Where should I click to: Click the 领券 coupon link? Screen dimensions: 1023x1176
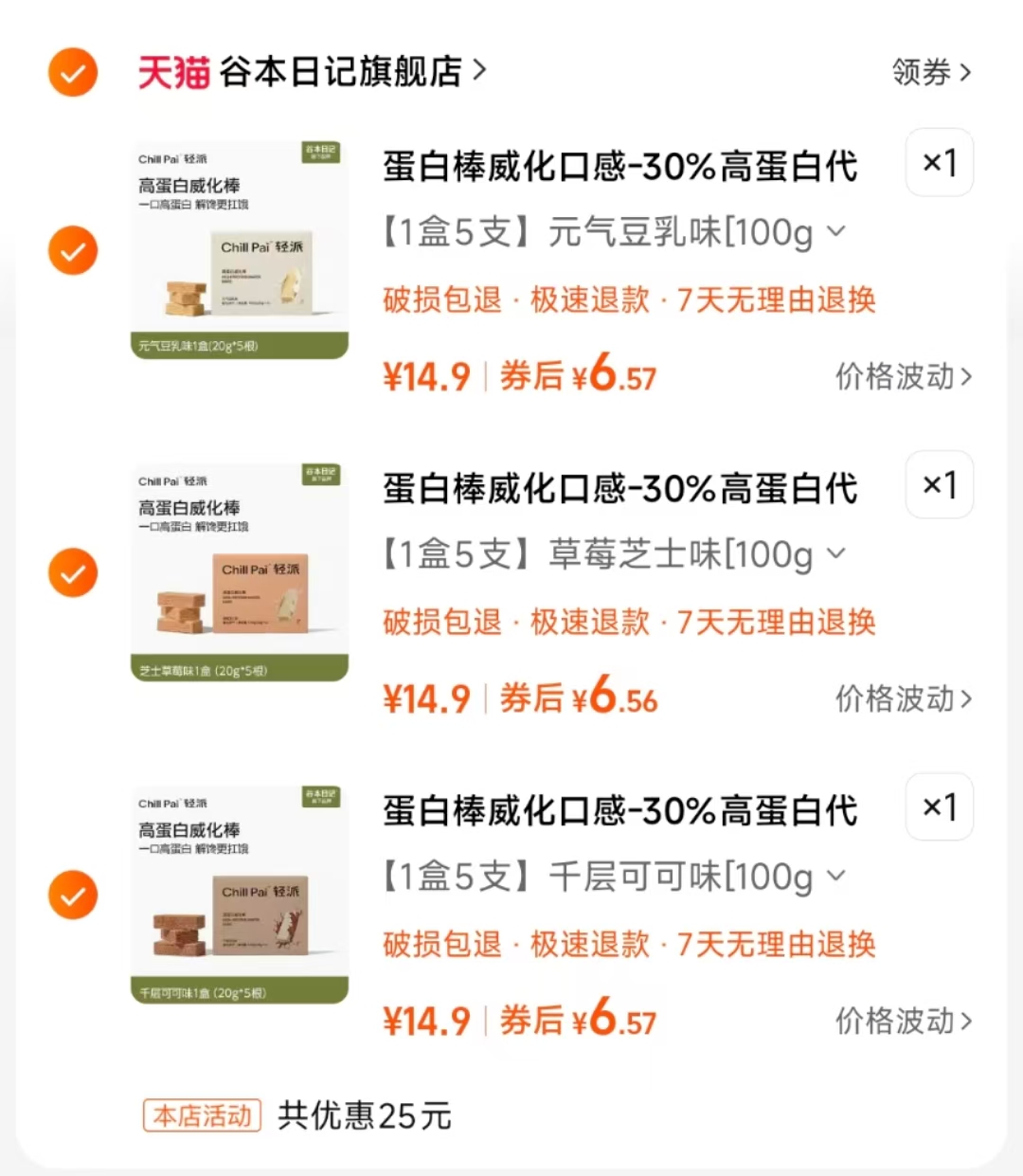coord(924,73)
